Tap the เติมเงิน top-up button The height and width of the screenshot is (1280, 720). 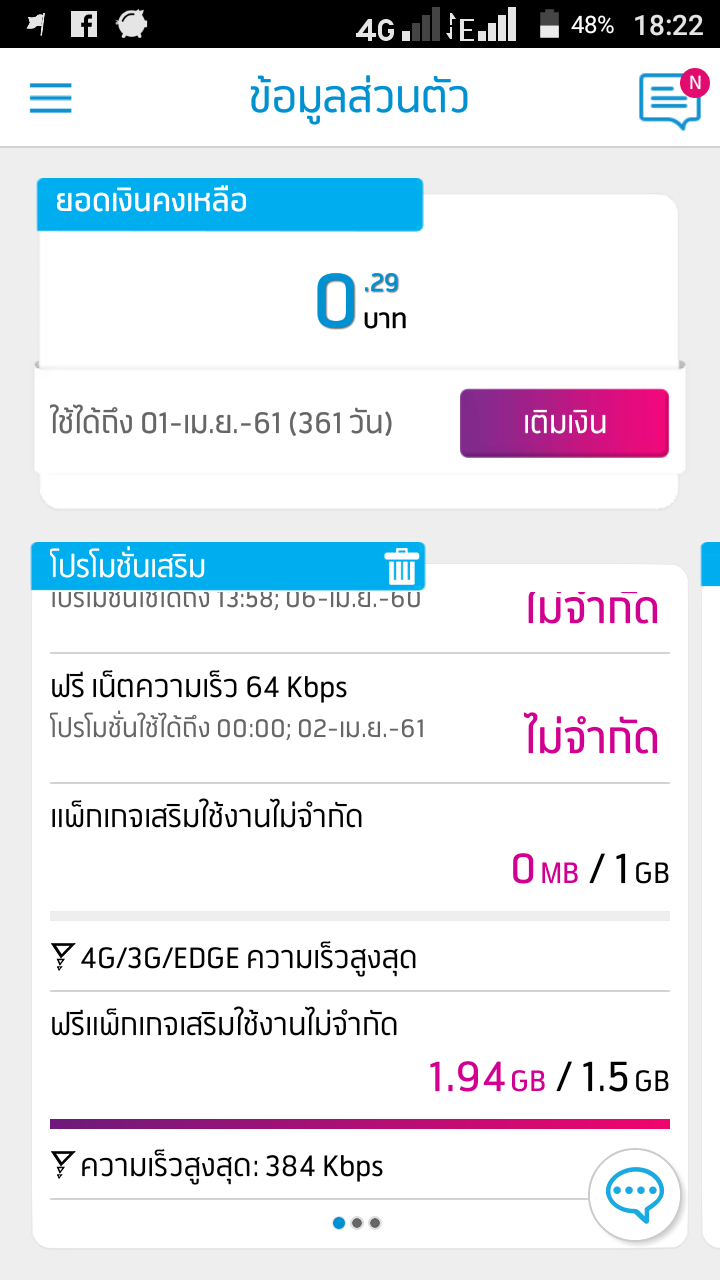coord(564,423)
